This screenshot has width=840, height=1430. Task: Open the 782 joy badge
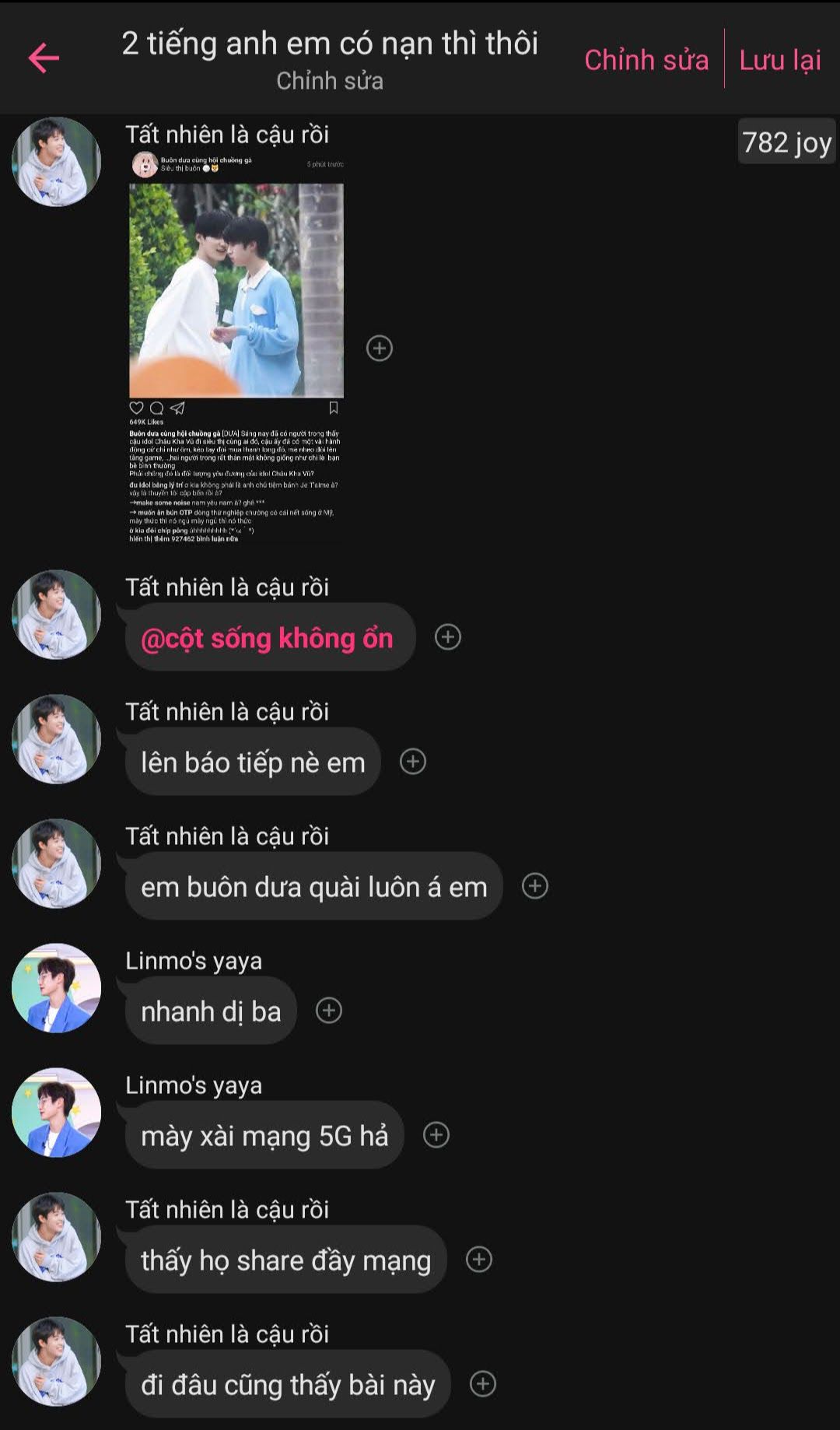[x=786, y=142]
